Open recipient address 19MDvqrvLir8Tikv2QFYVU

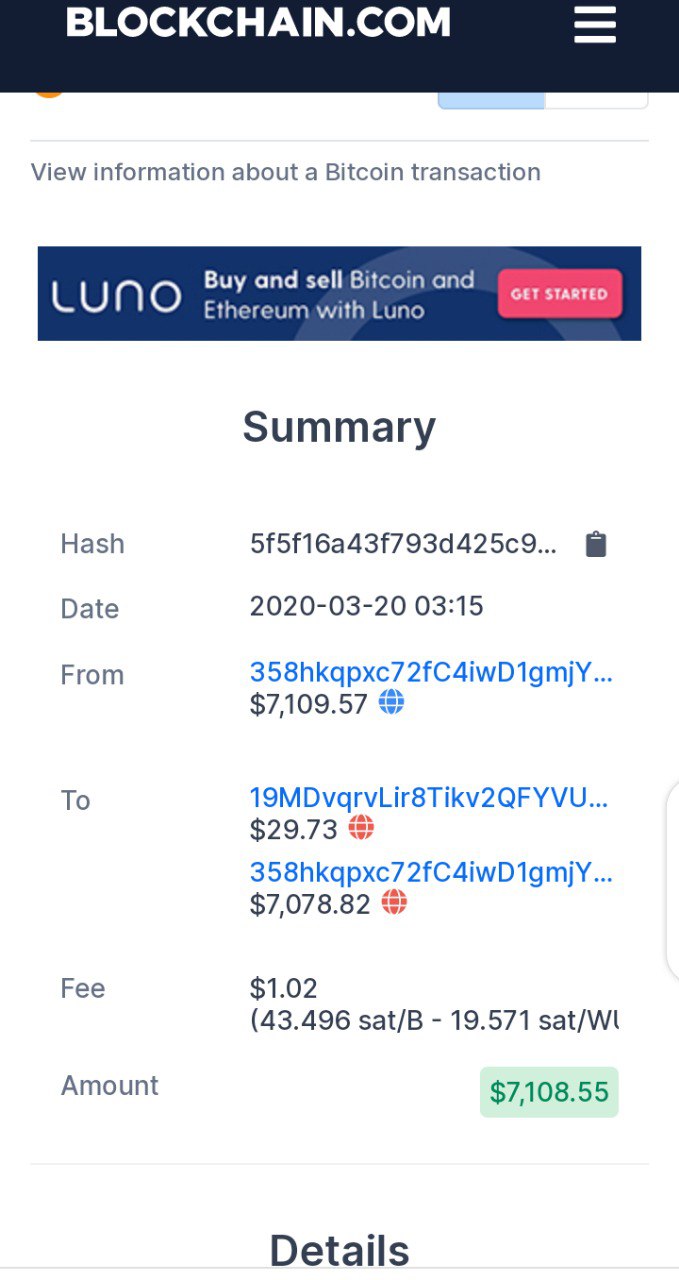428,797
